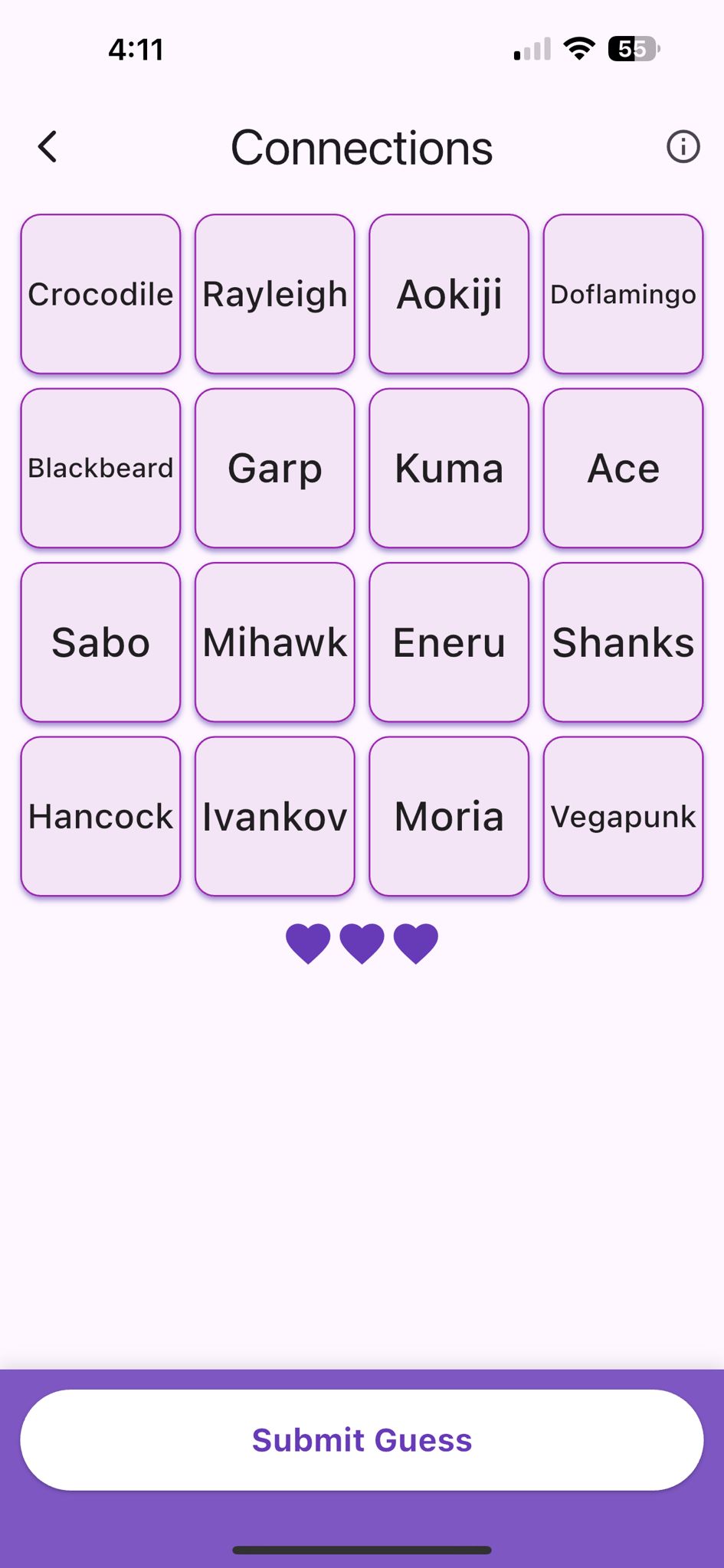Tap the Ace tile
The height and width of the screenshot is (1568, 724).
tap(623, 468)
